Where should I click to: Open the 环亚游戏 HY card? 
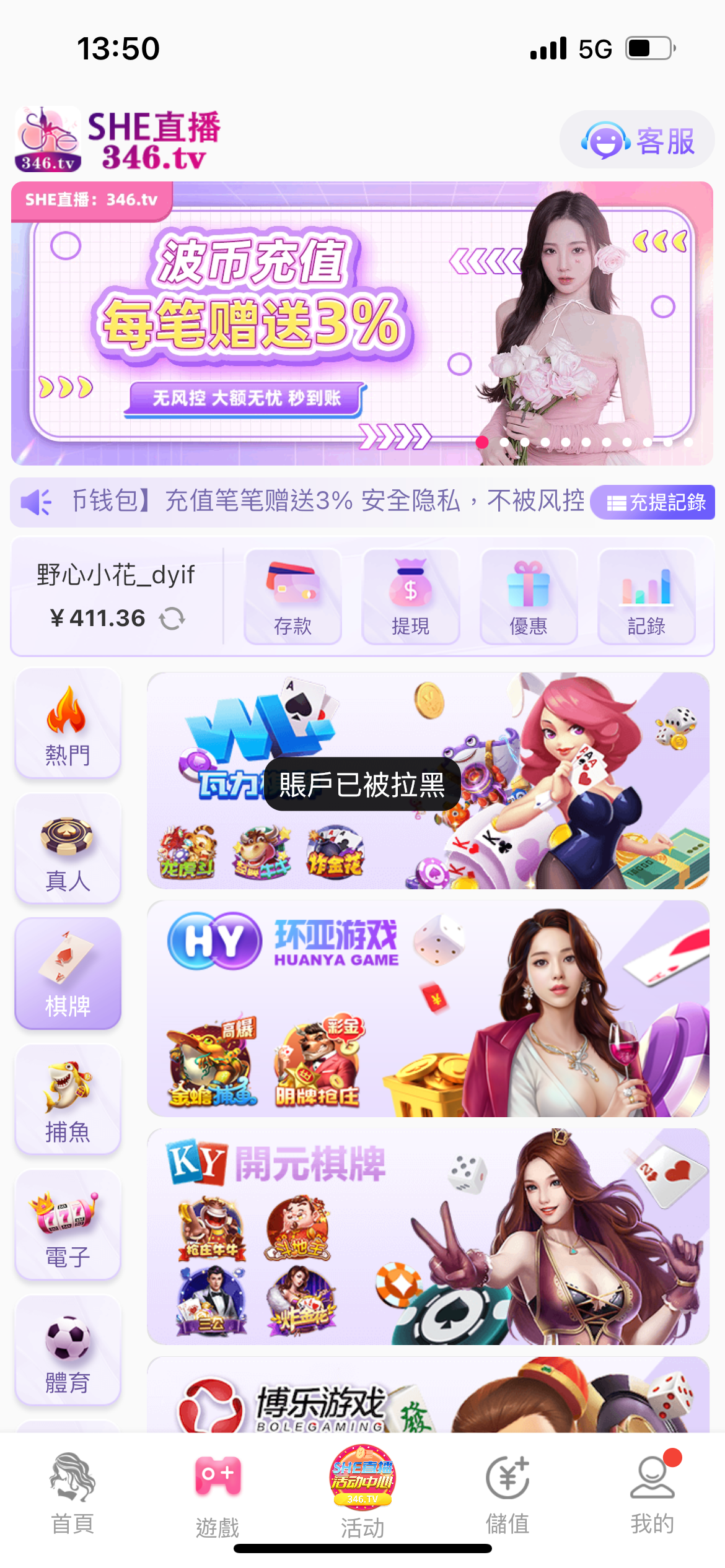point(428,1009)
